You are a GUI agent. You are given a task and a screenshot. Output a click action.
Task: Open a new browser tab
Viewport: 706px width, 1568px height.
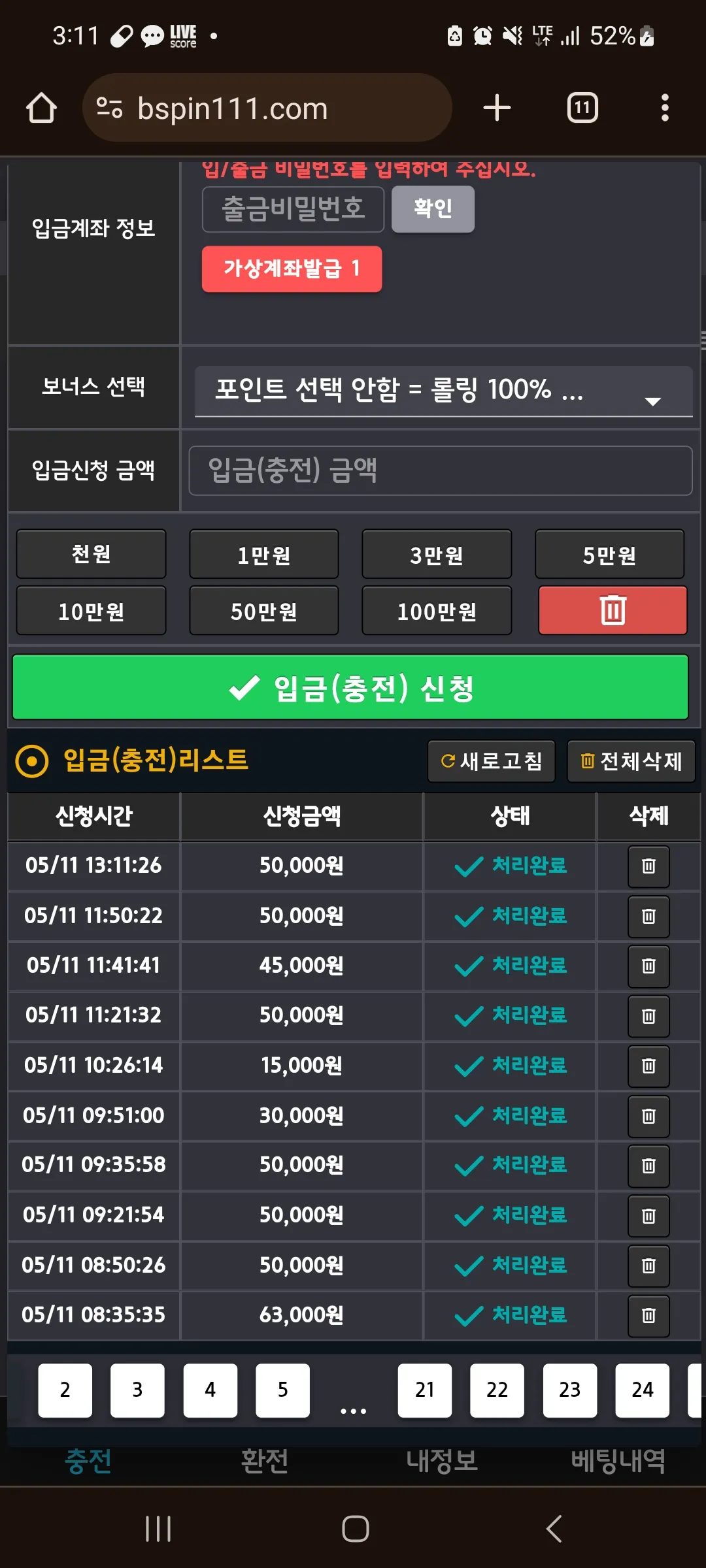[497, 108]
